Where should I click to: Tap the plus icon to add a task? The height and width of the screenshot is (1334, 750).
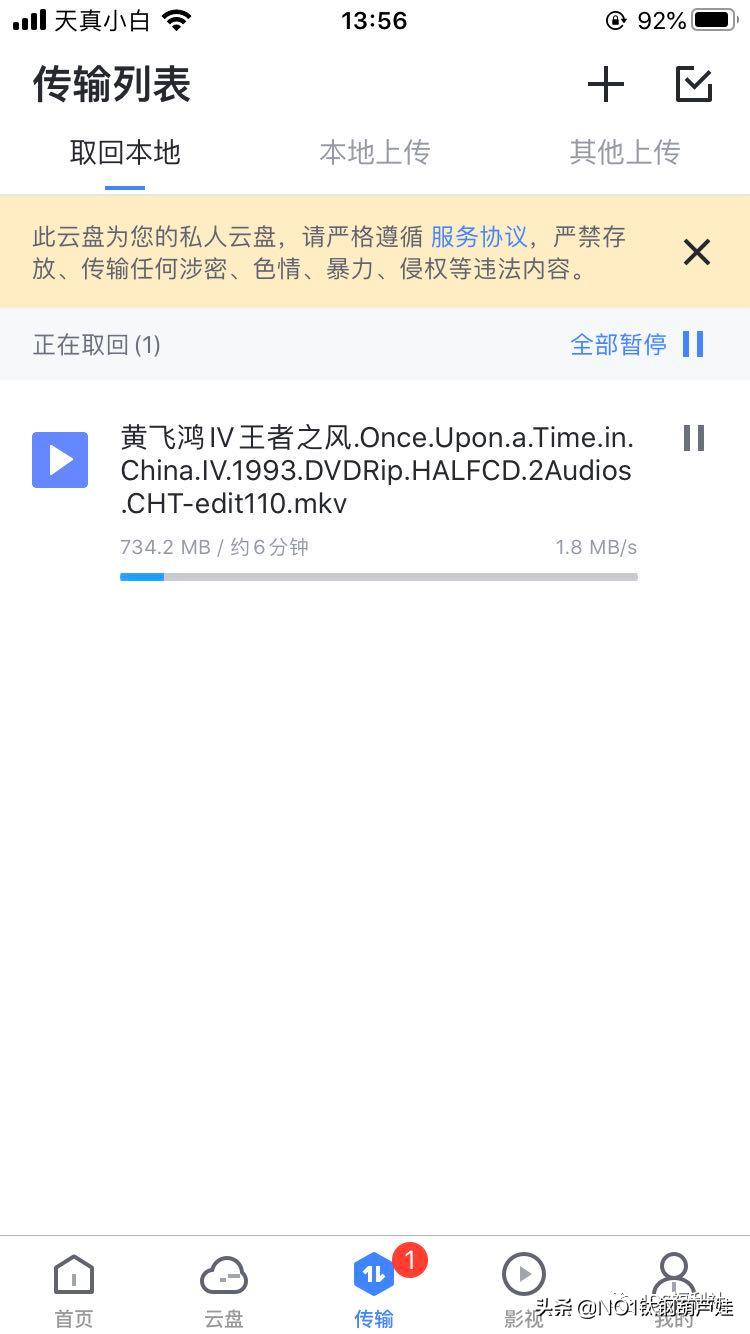tap(606, 84)
